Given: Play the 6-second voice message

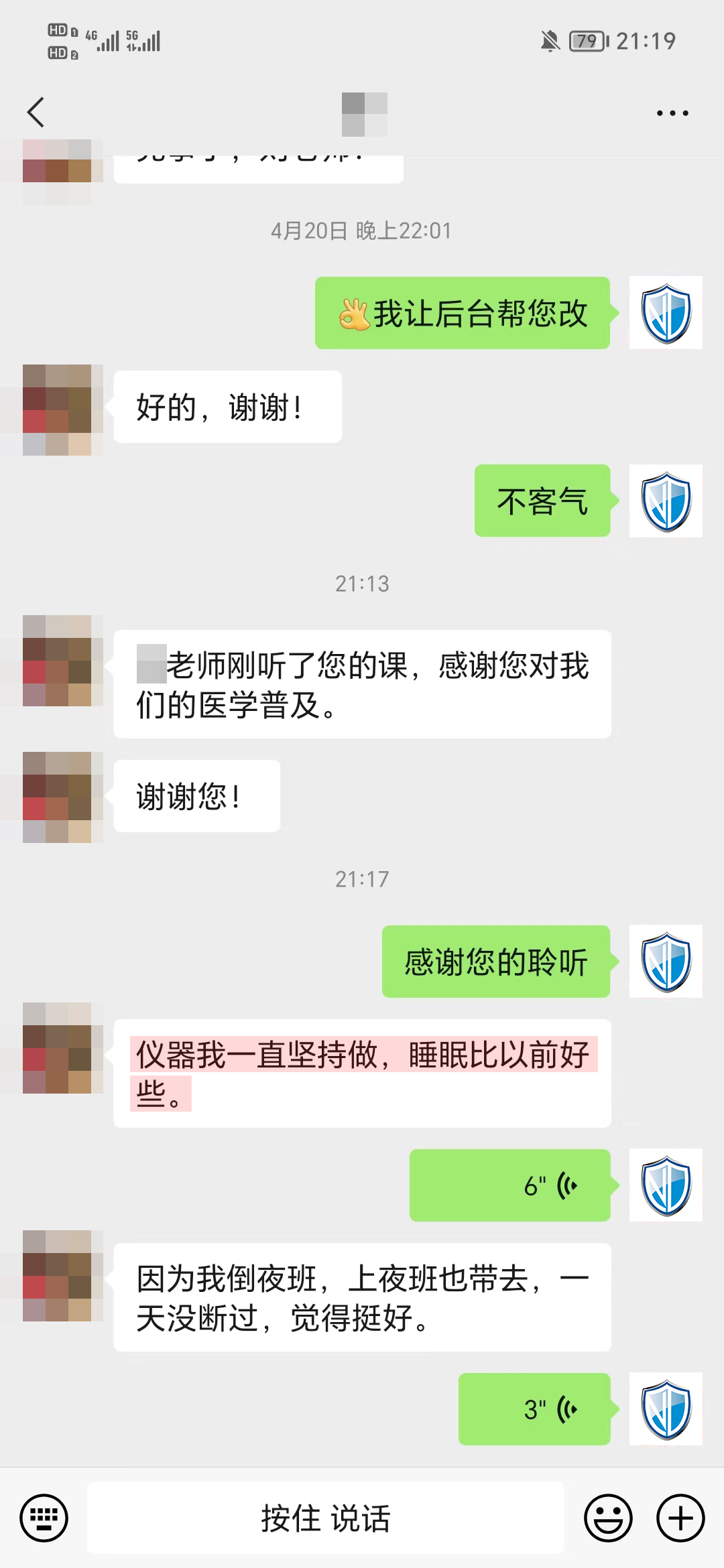Looking at the screenshot, I should click(x=509, y=1185).
